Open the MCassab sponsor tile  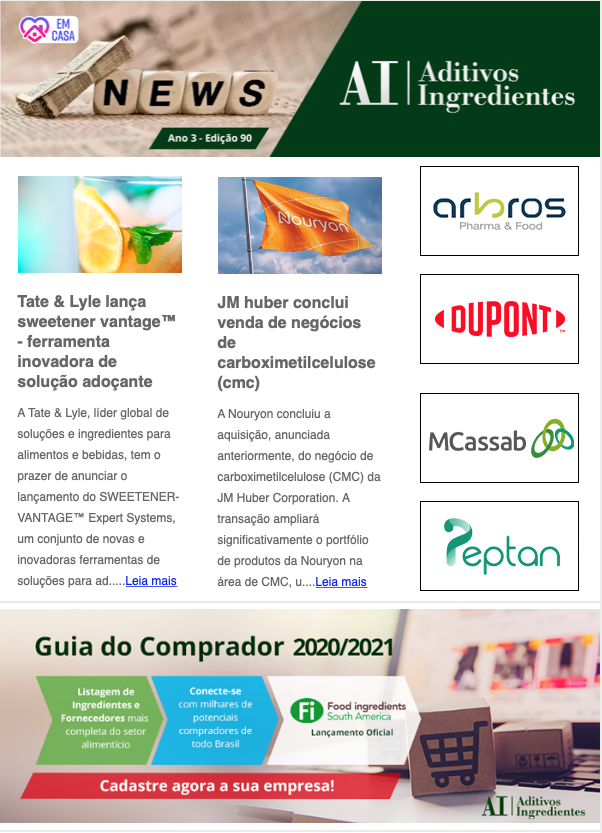coord(499,438)
